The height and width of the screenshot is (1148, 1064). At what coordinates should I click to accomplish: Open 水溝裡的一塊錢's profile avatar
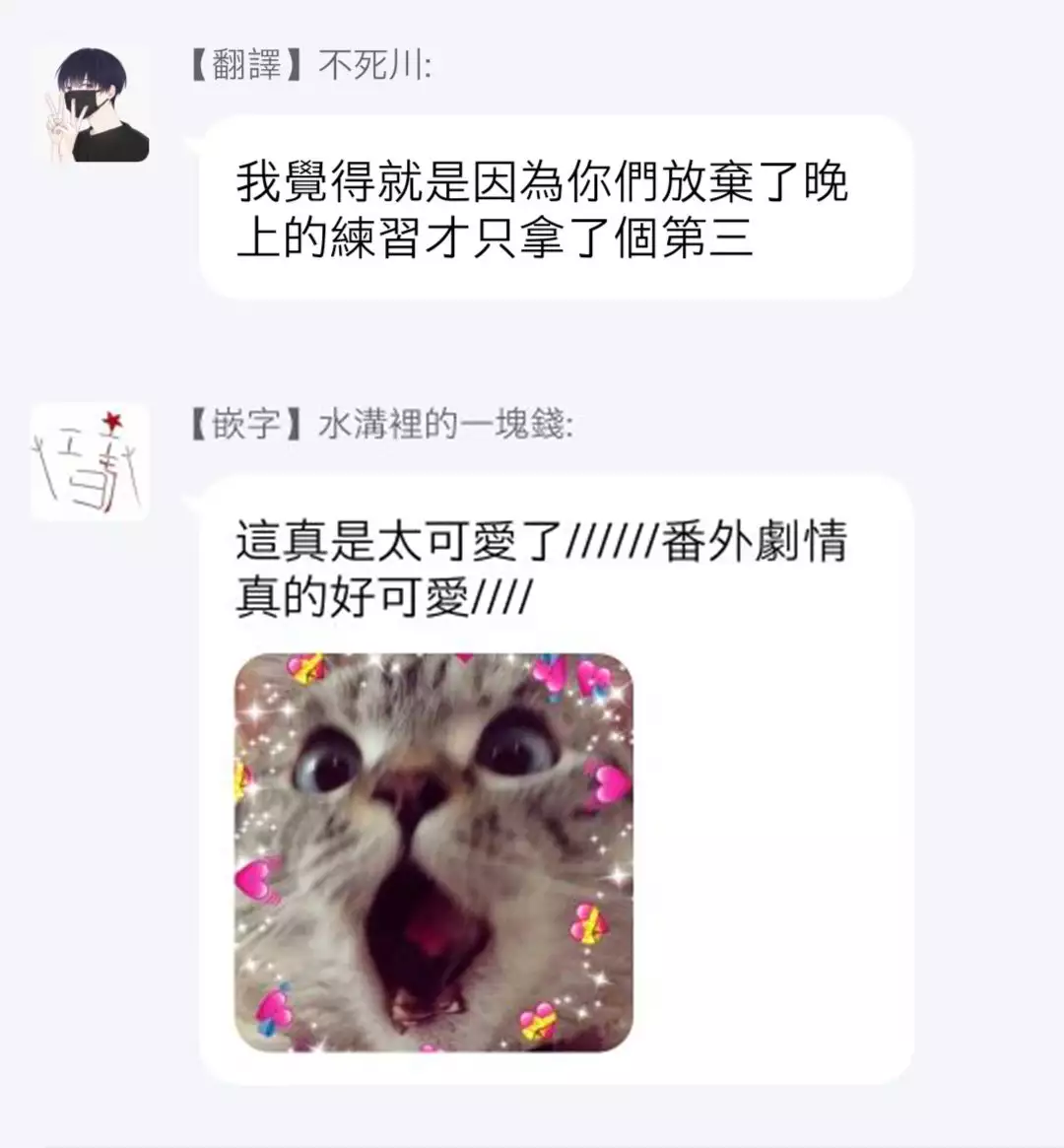91,462
